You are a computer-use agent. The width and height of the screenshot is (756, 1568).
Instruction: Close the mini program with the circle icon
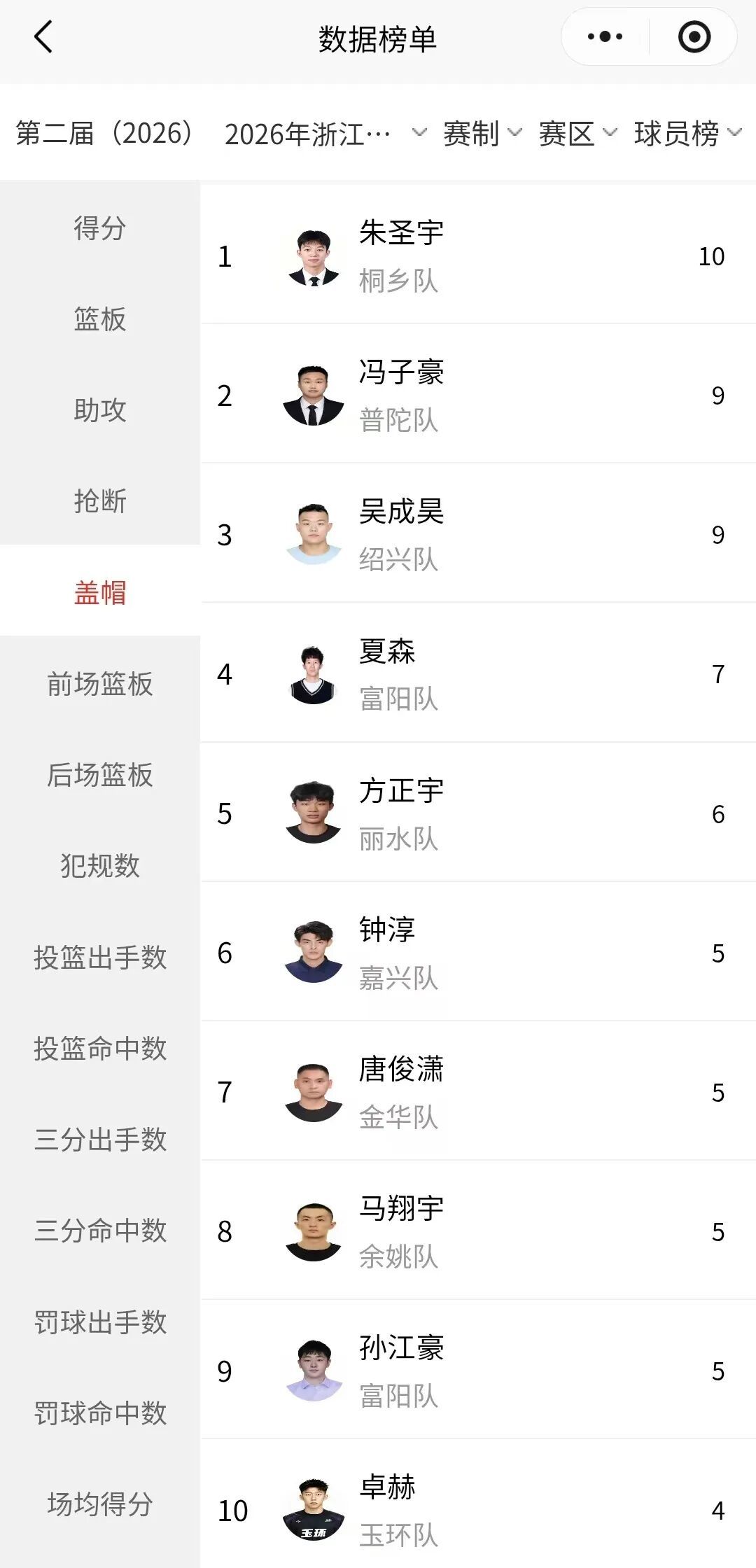pos(694,37)
